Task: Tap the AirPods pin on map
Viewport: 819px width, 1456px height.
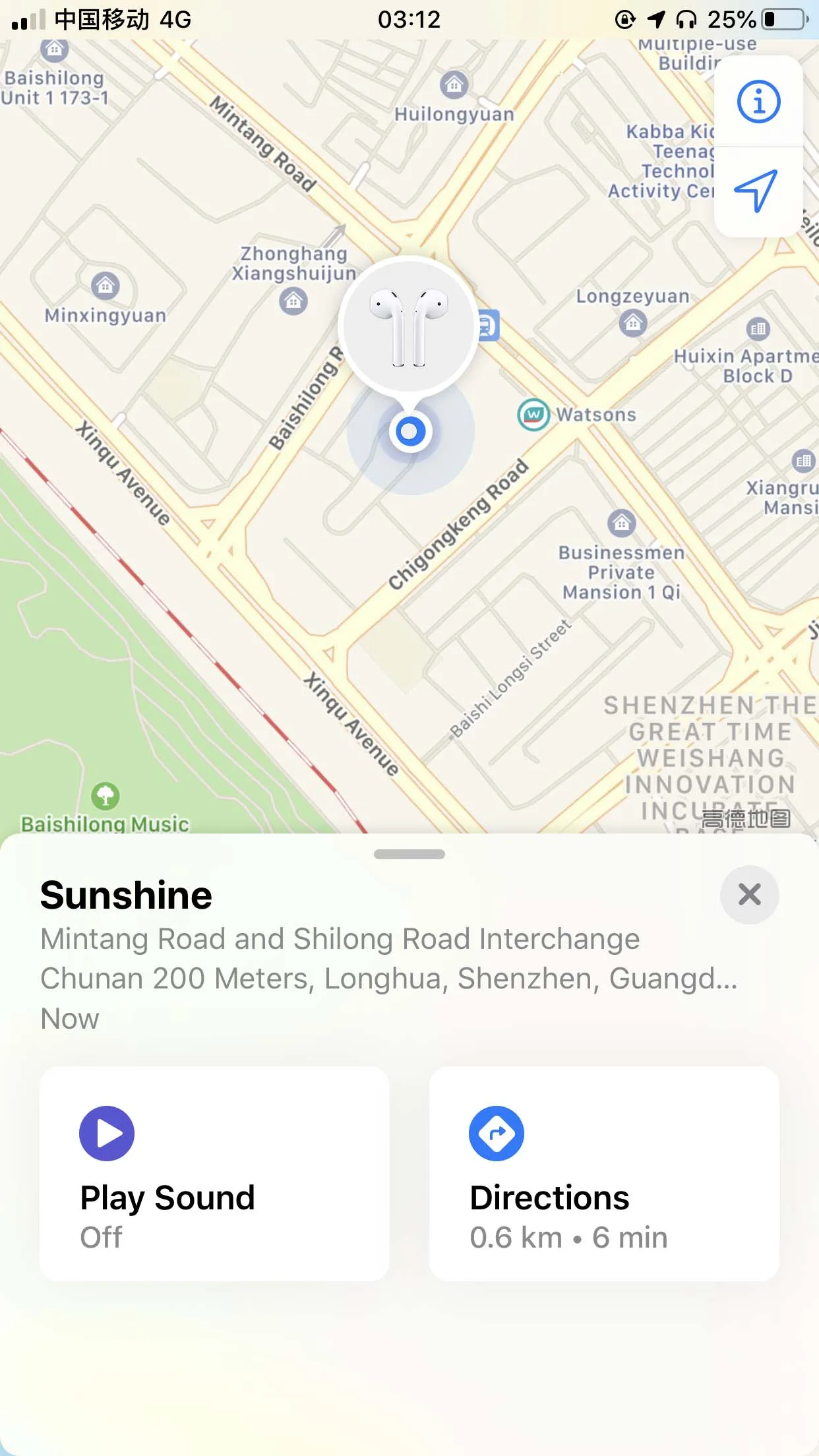Action: coord(409,326)
